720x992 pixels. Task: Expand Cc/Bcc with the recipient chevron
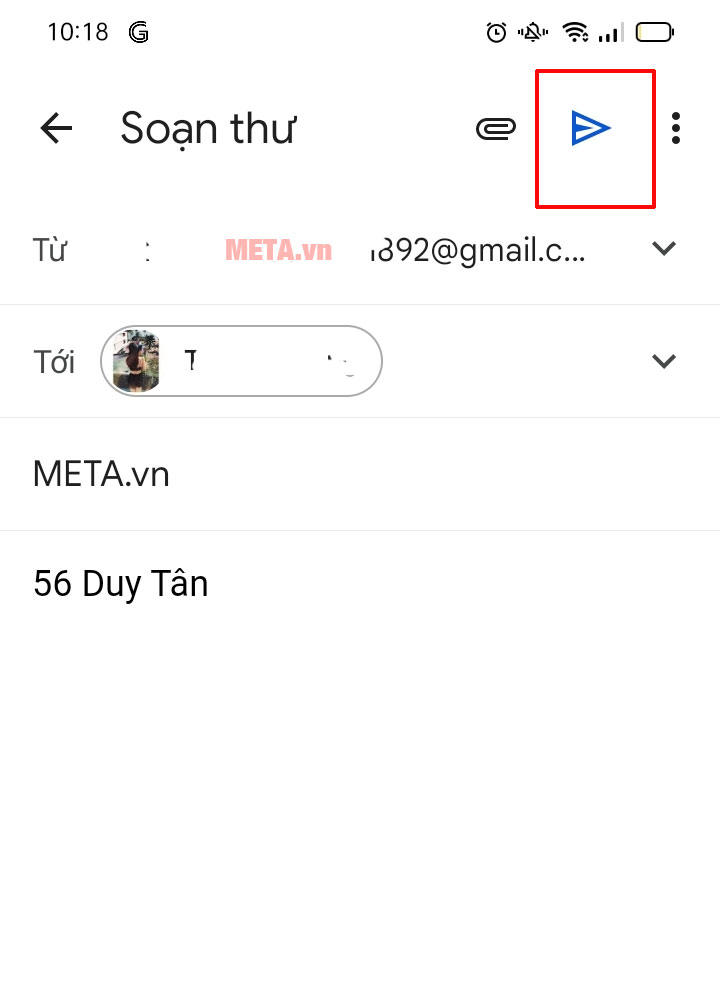pyautogui.click(x=663, y=361)
